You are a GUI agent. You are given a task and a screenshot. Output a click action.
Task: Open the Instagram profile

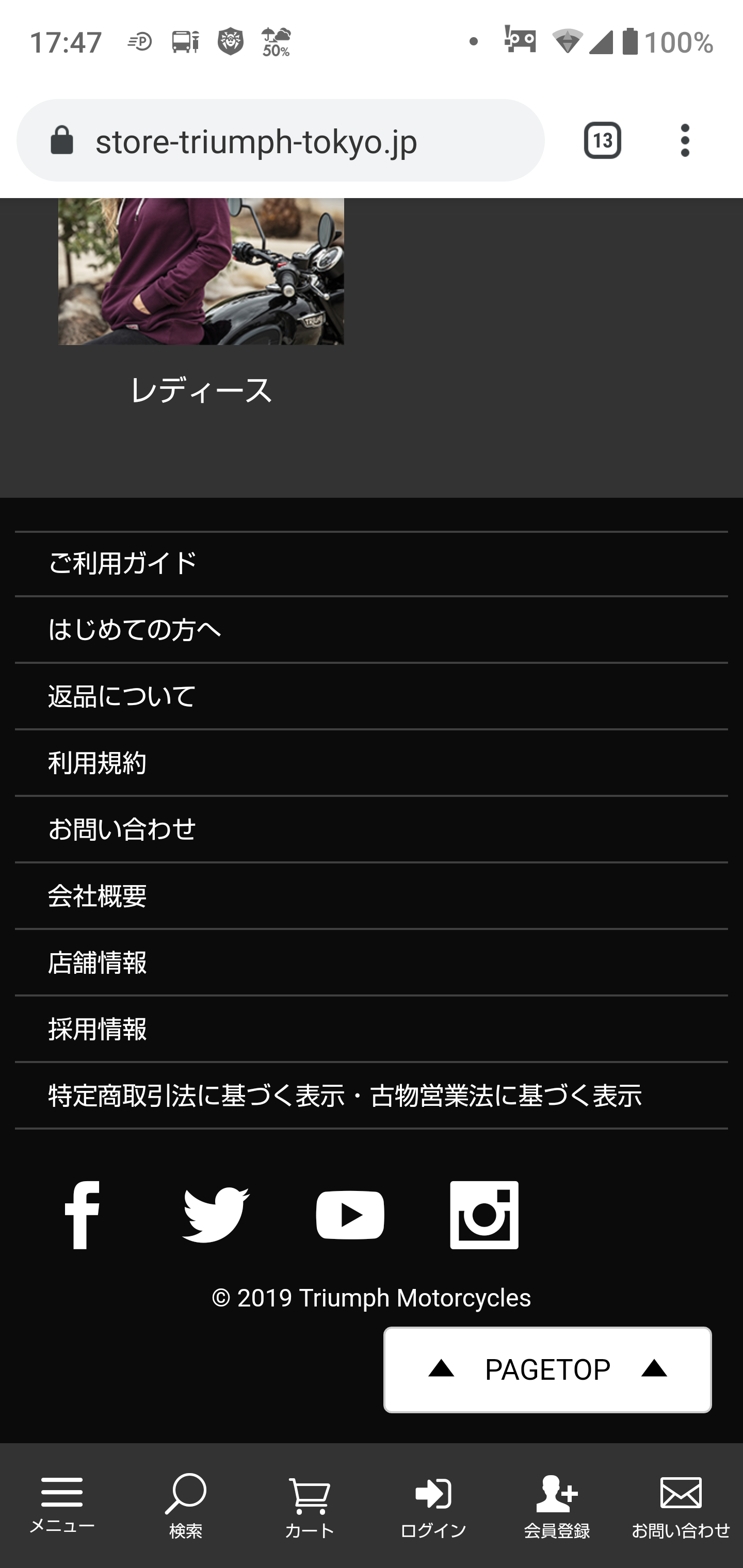[x=484, y=1215]
